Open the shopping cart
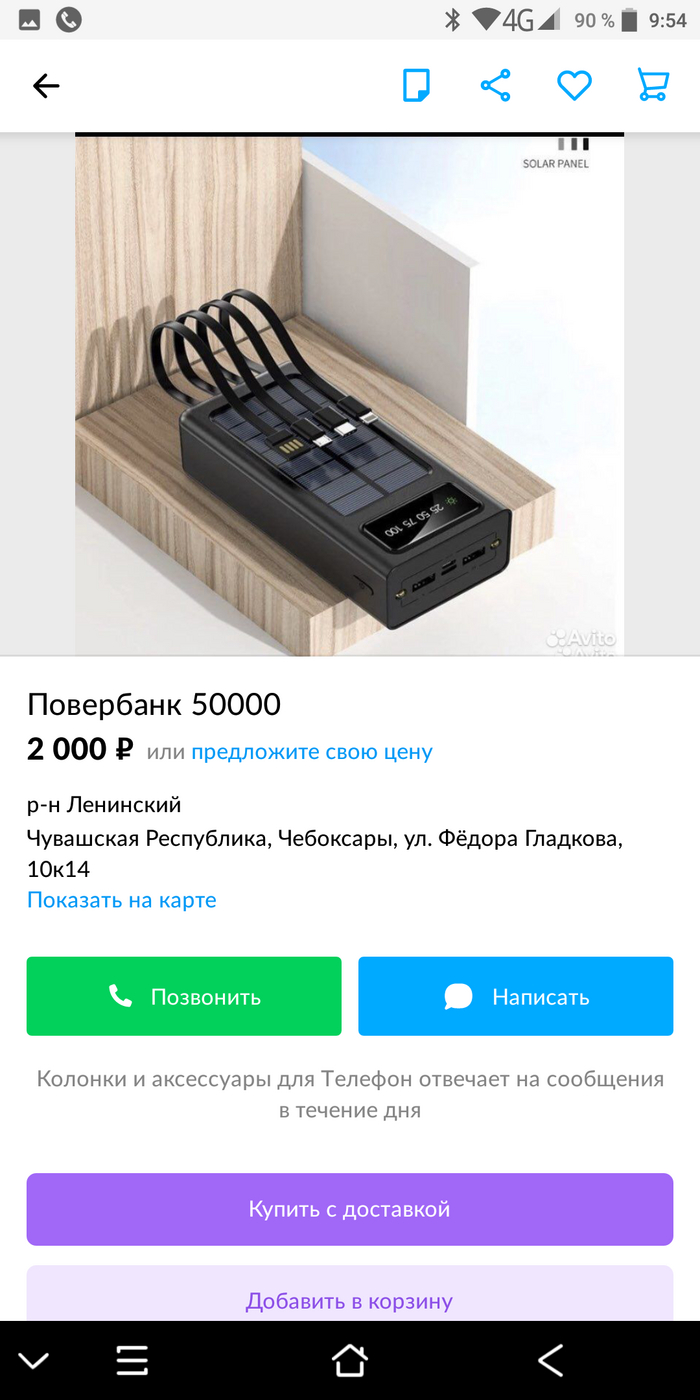The image size is (700, 1400). point(653,86)
